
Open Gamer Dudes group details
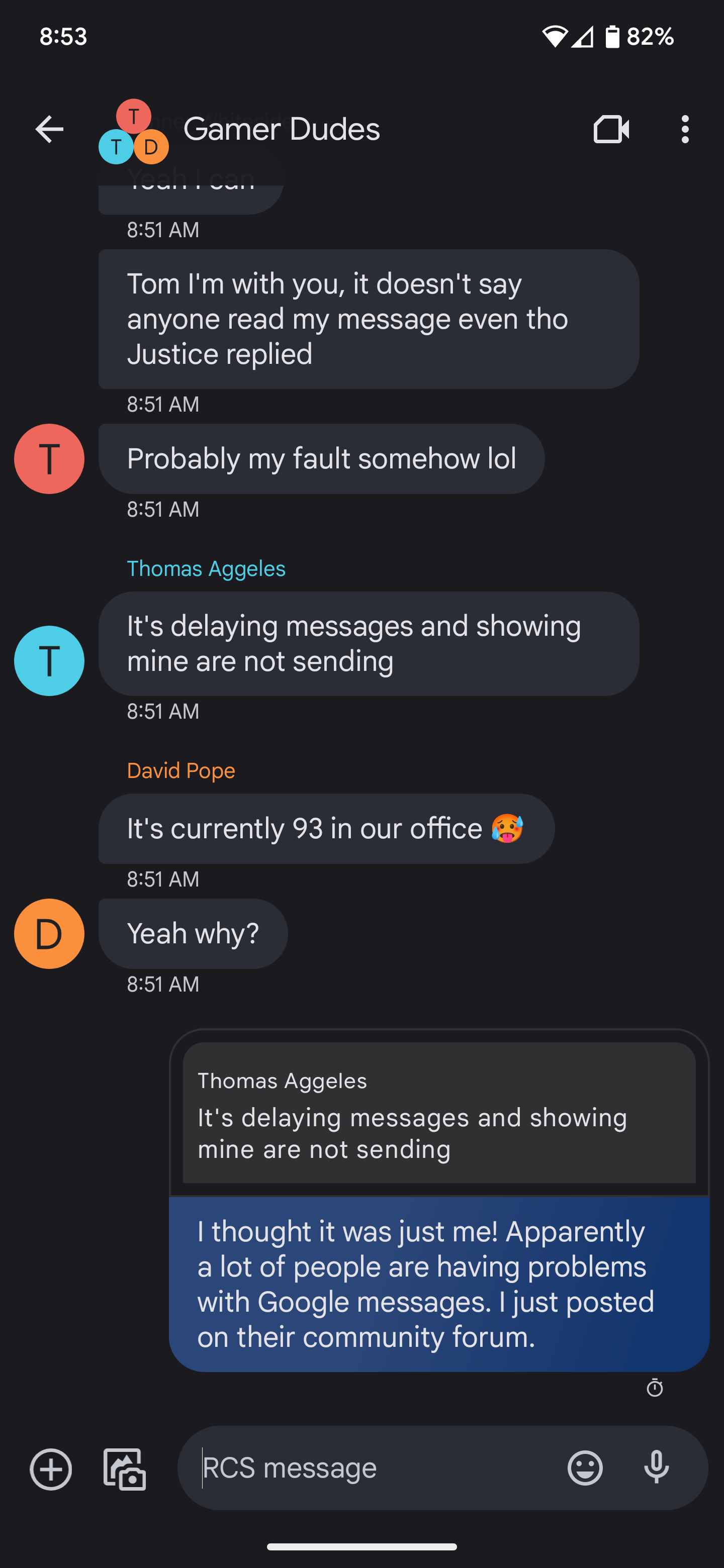pos(282,129)
